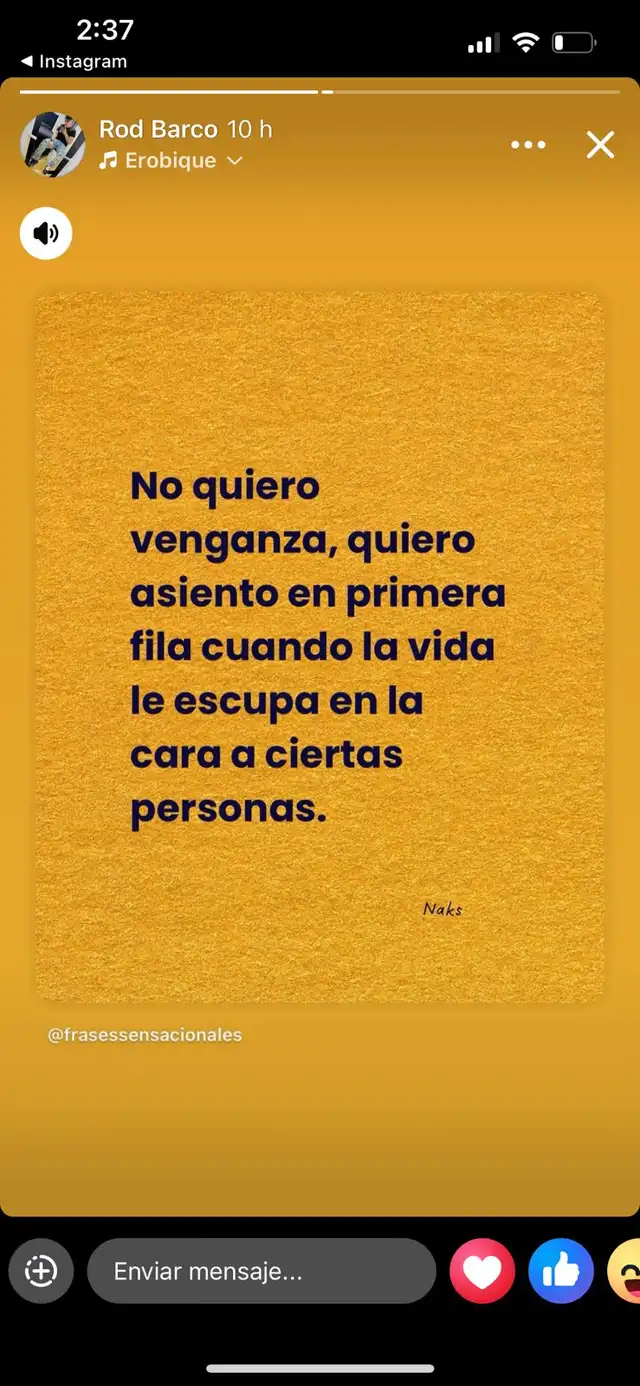The image size is (640, 1386).
Task: Send a heart reaction
Action: (482, 1271)
